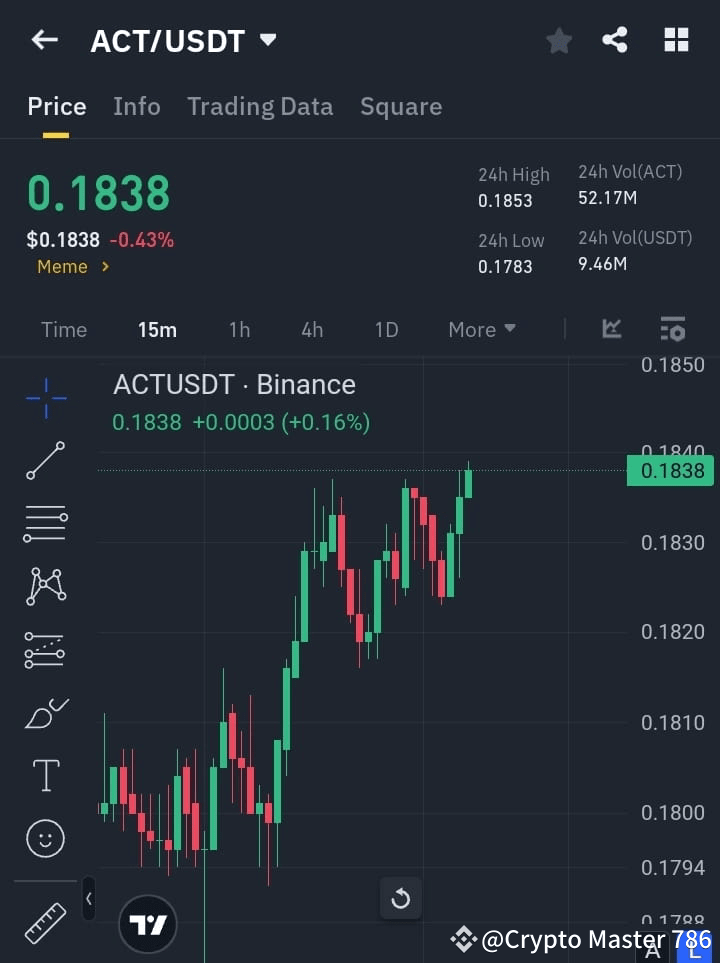Select the brush drawing tool
This screenshot has width=720, height=963.
(45, 713)
